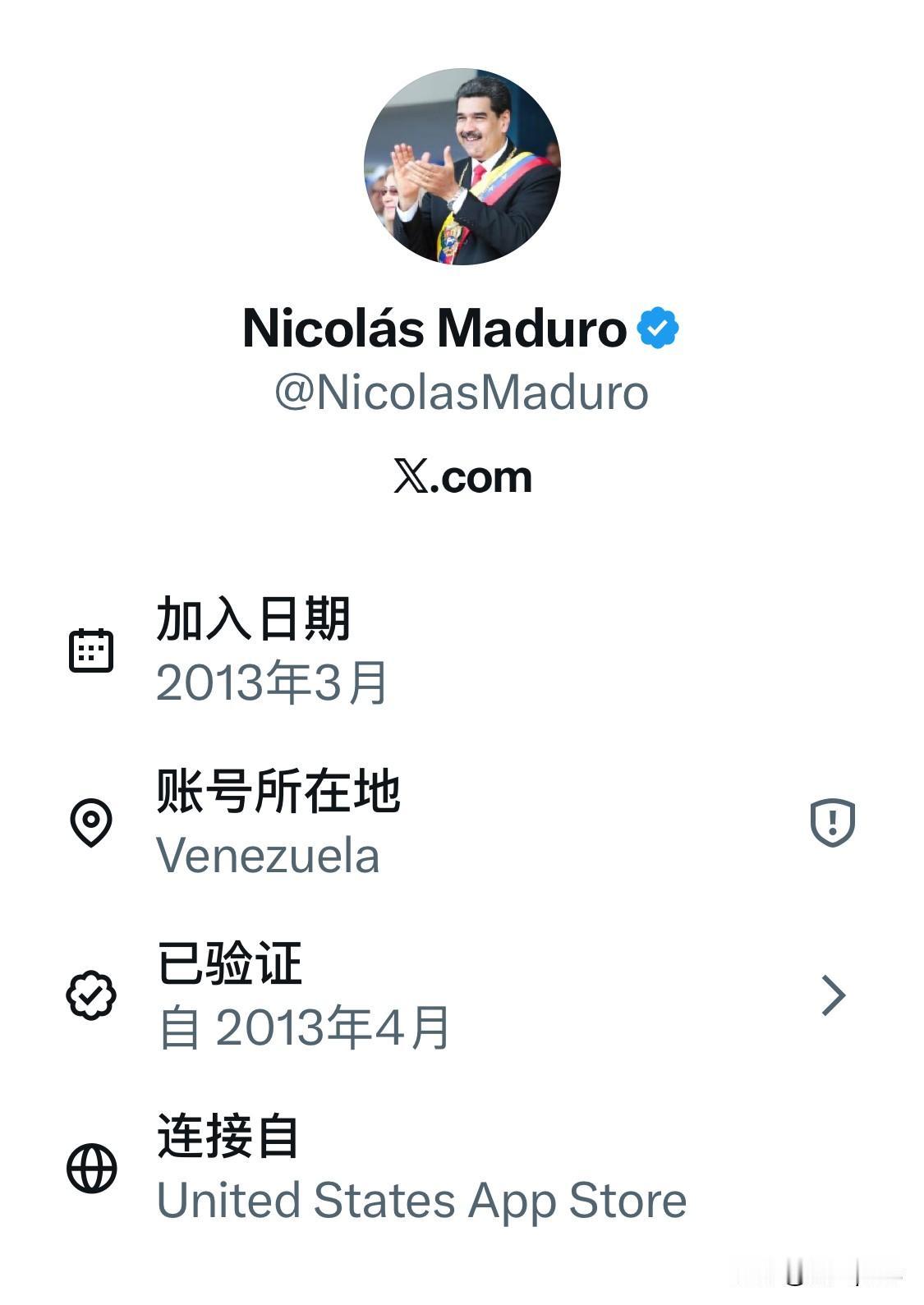Click the globe icon next to 连接自
The width and height of the screenshot is (924, 1305).
(93, 1166)
